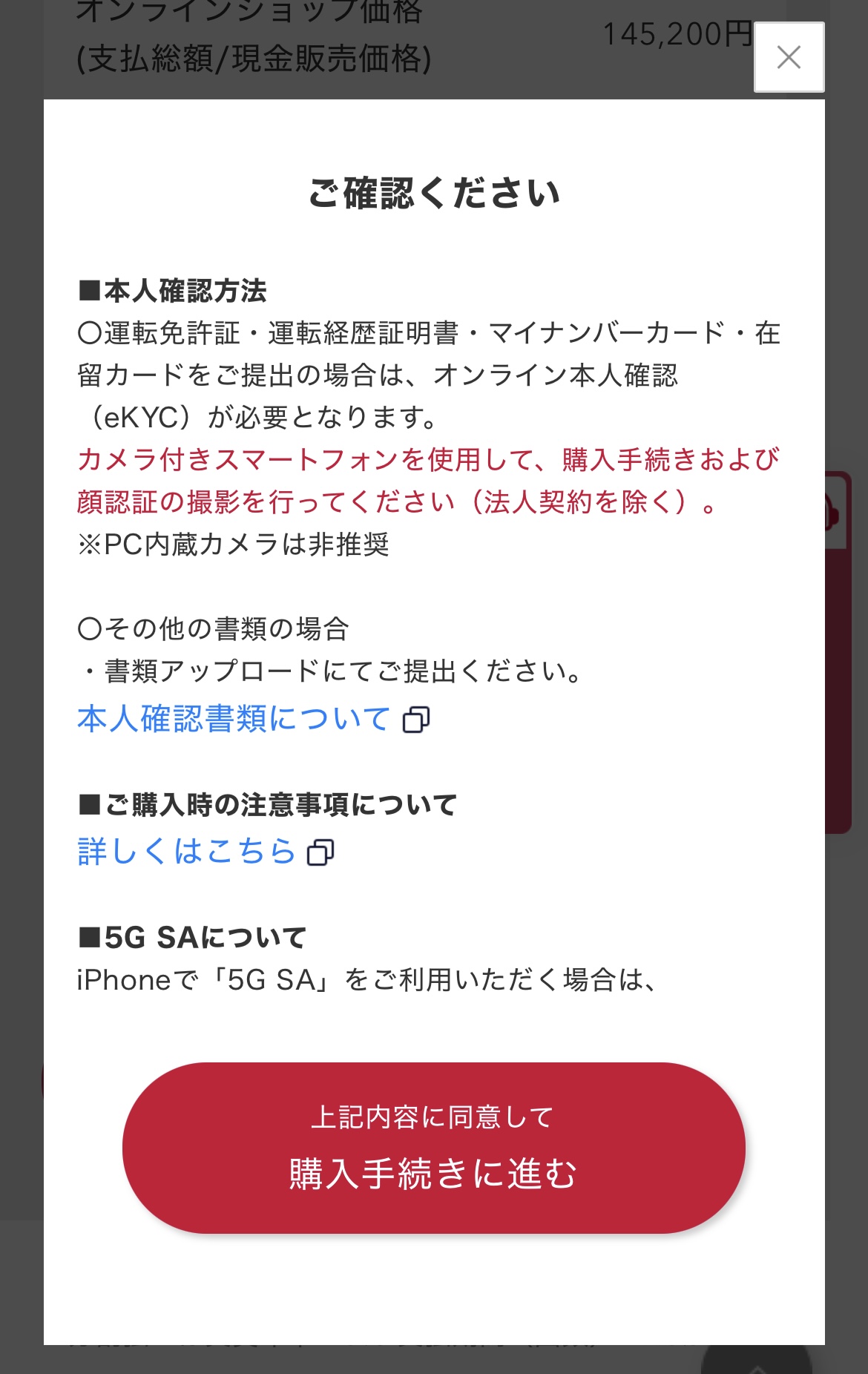
Task: Tap the price 145,200円 text
Action: [x=677, y=33]
